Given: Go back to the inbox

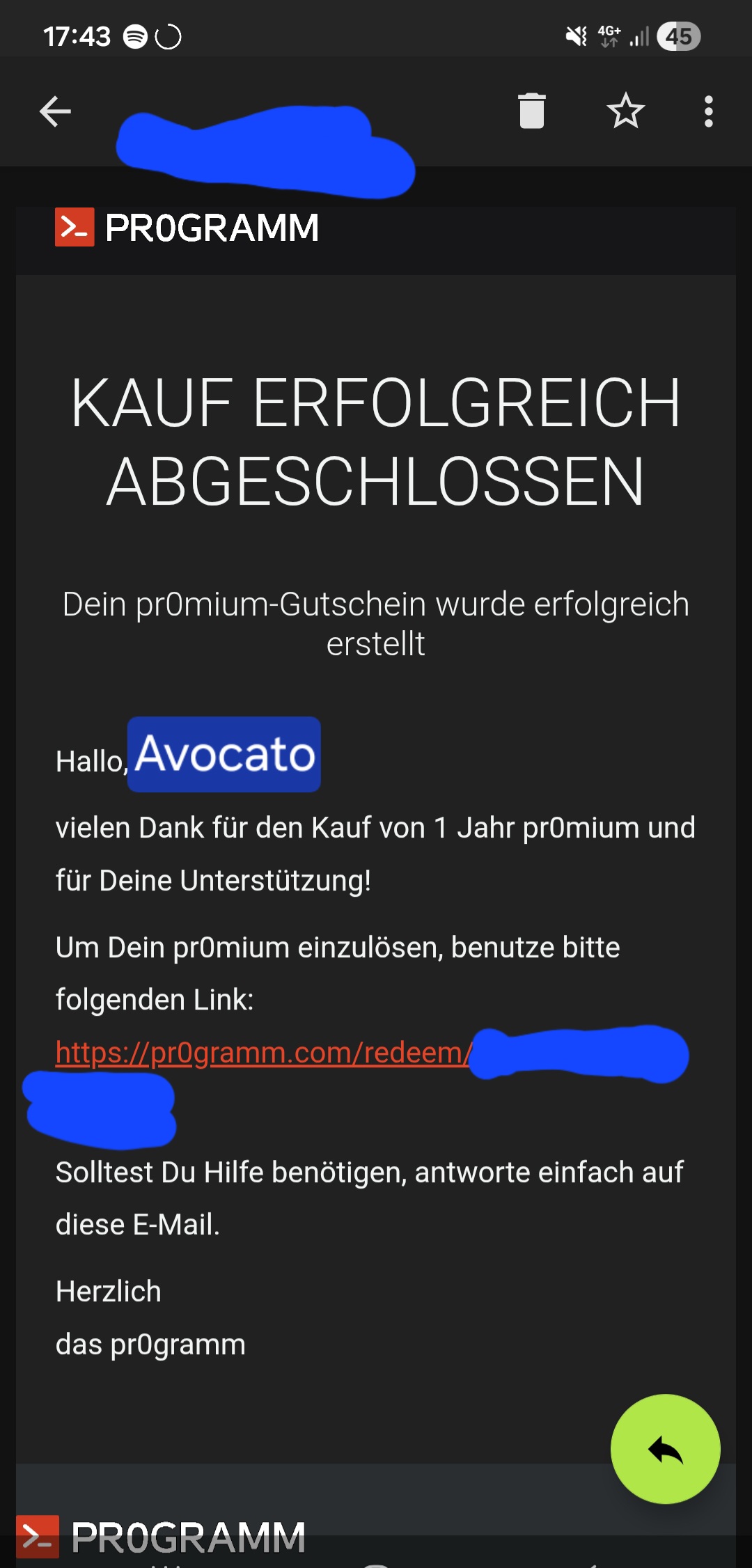Looking at the screenshot, I should pyautogui.click(x=56, y=111).
